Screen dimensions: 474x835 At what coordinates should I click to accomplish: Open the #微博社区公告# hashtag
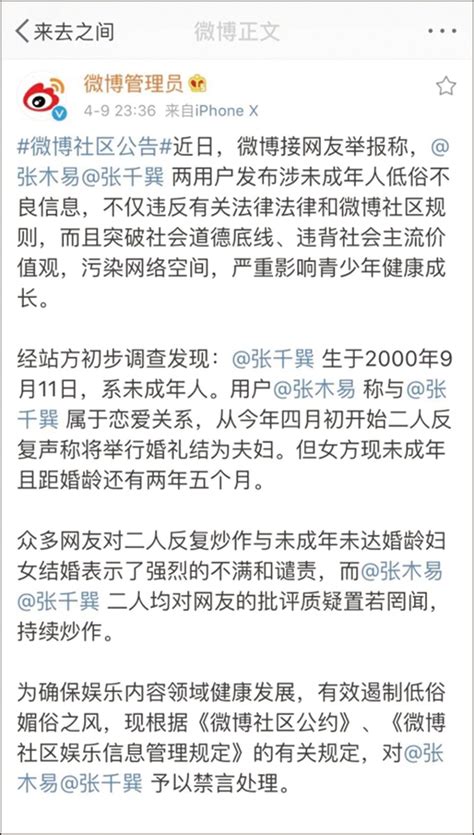coord(88,148)
